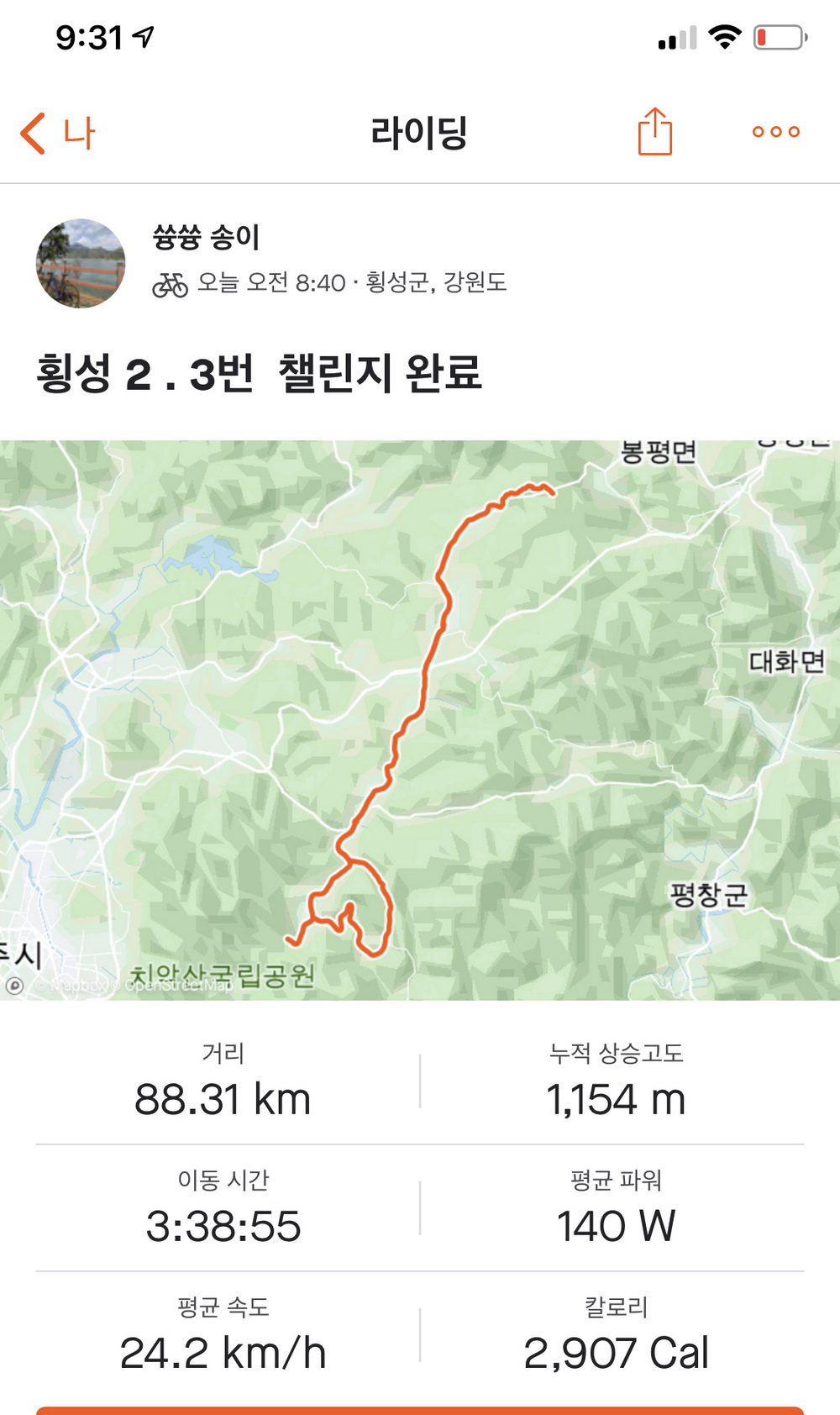Share this ride activity

(x=654, y=132)
